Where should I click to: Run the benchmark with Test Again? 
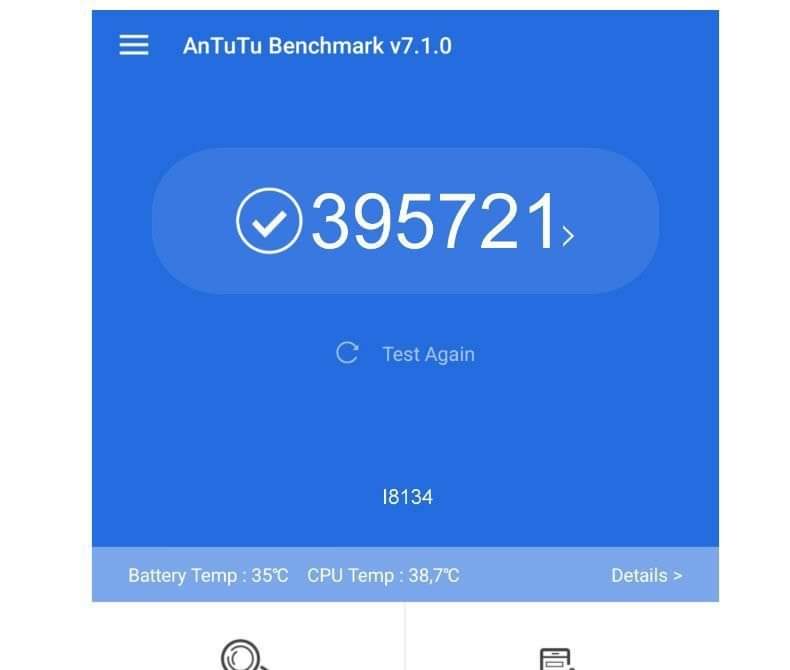[406, 354]
